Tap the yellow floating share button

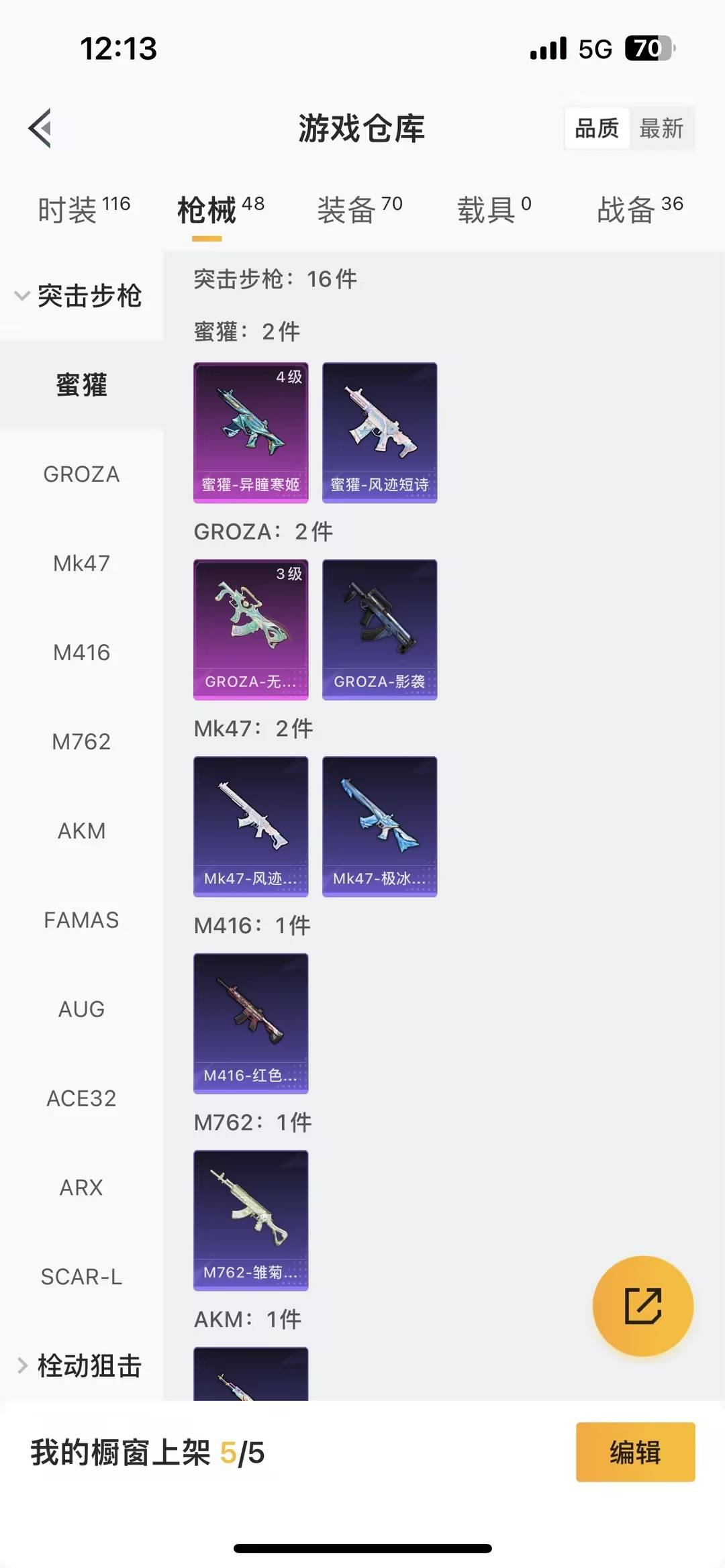tap(642, 1306)
